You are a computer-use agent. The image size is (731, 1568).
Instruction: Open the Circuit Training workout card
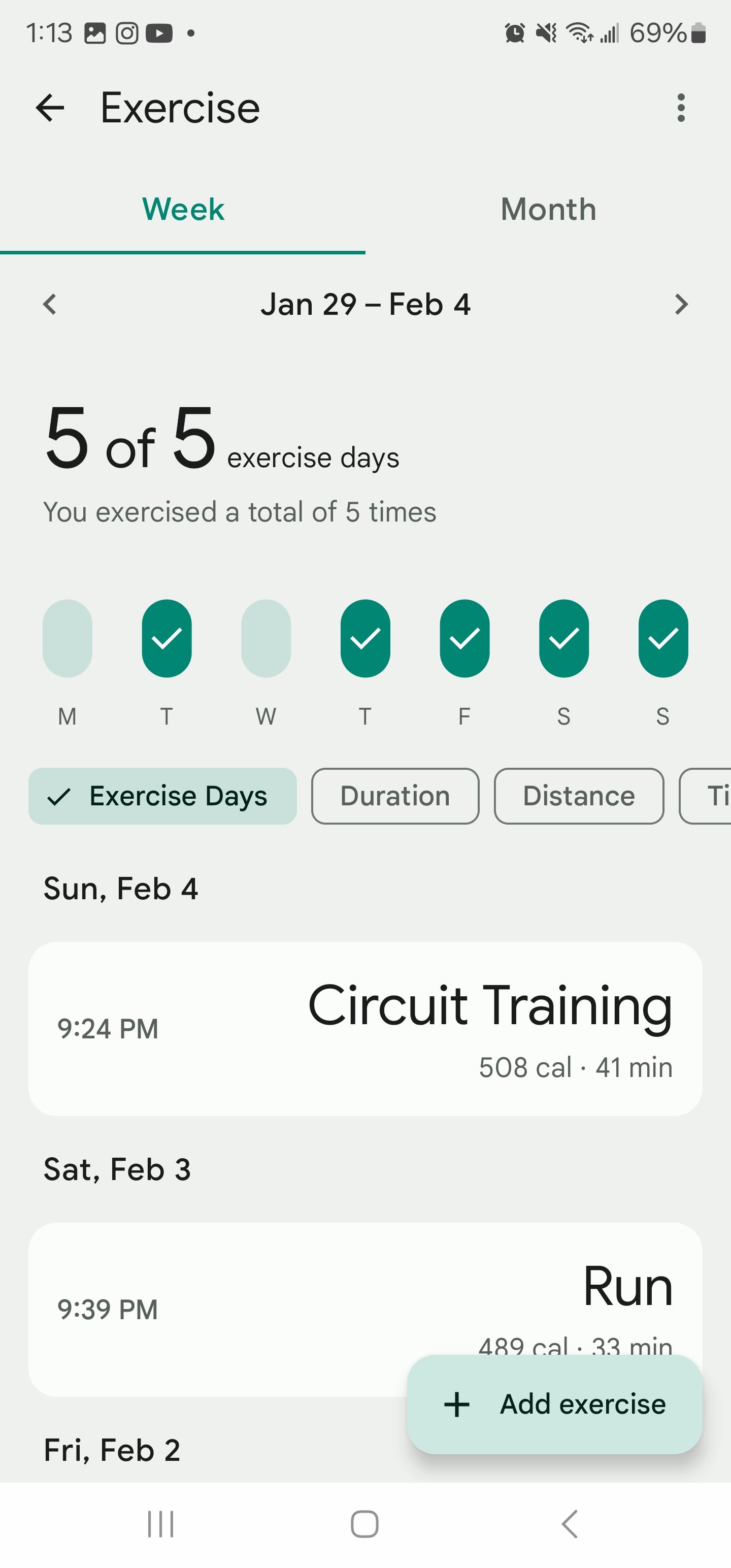tap(365, 1029)
